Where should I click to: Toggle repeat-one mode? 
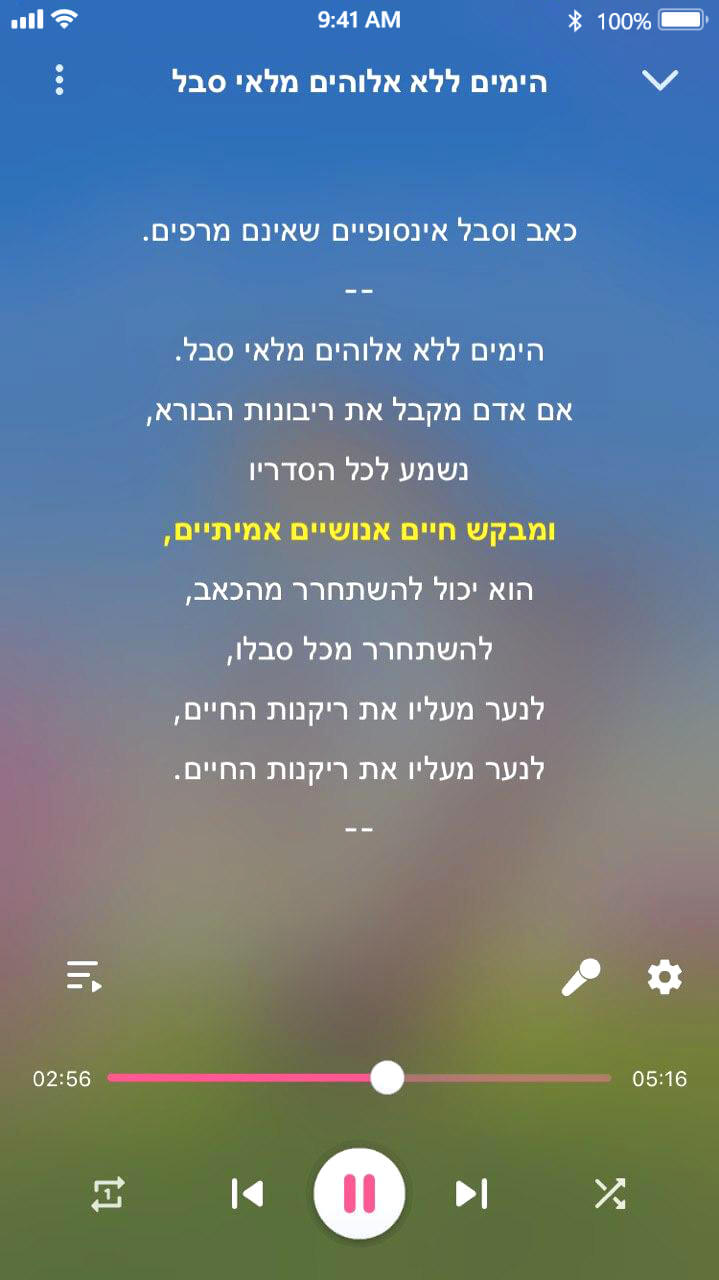point(108,1193)
